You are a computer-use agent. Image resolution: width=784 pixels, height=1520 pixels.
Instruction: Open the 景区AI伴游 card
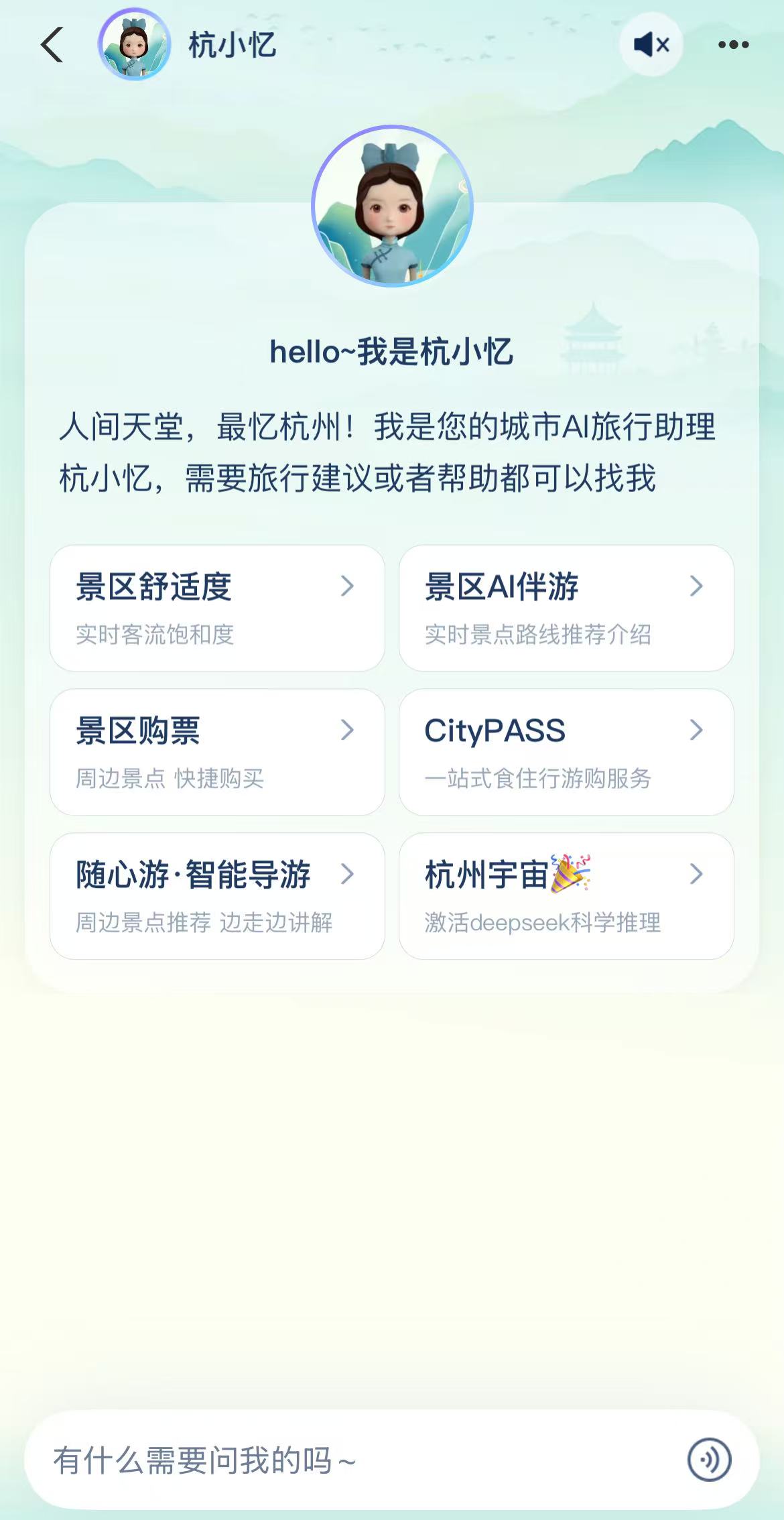coord(566,608)
